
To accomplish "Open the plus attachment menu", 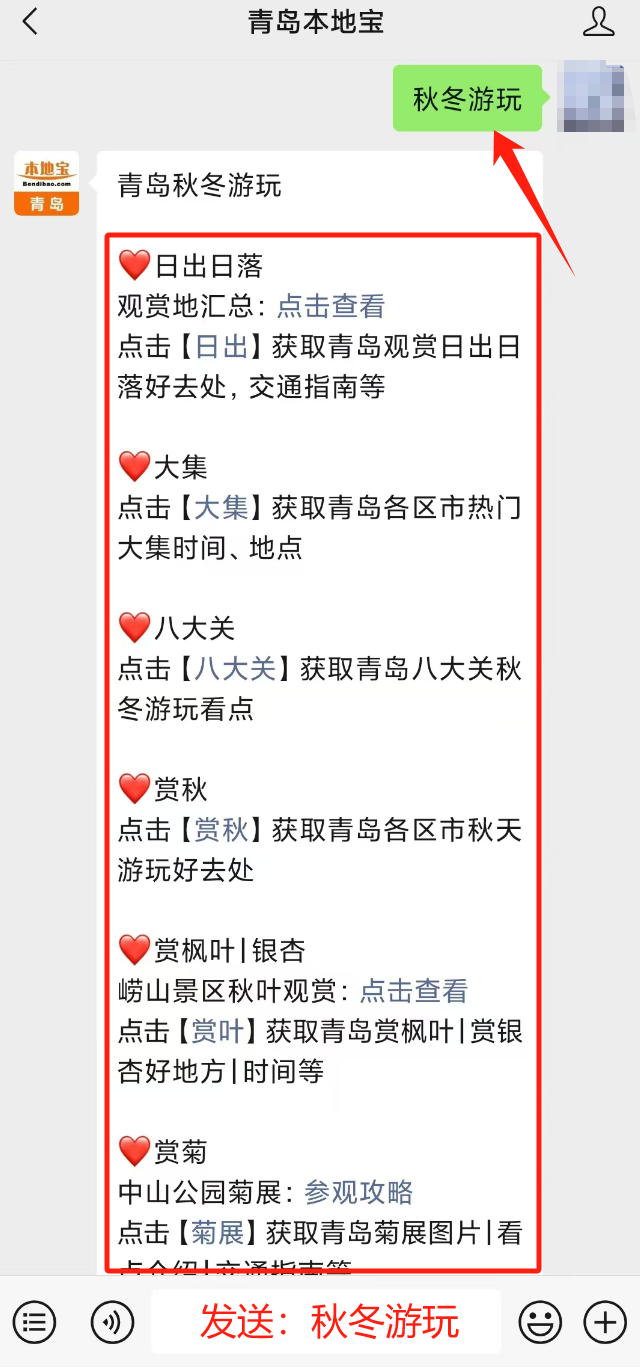I will [604, 1323].
